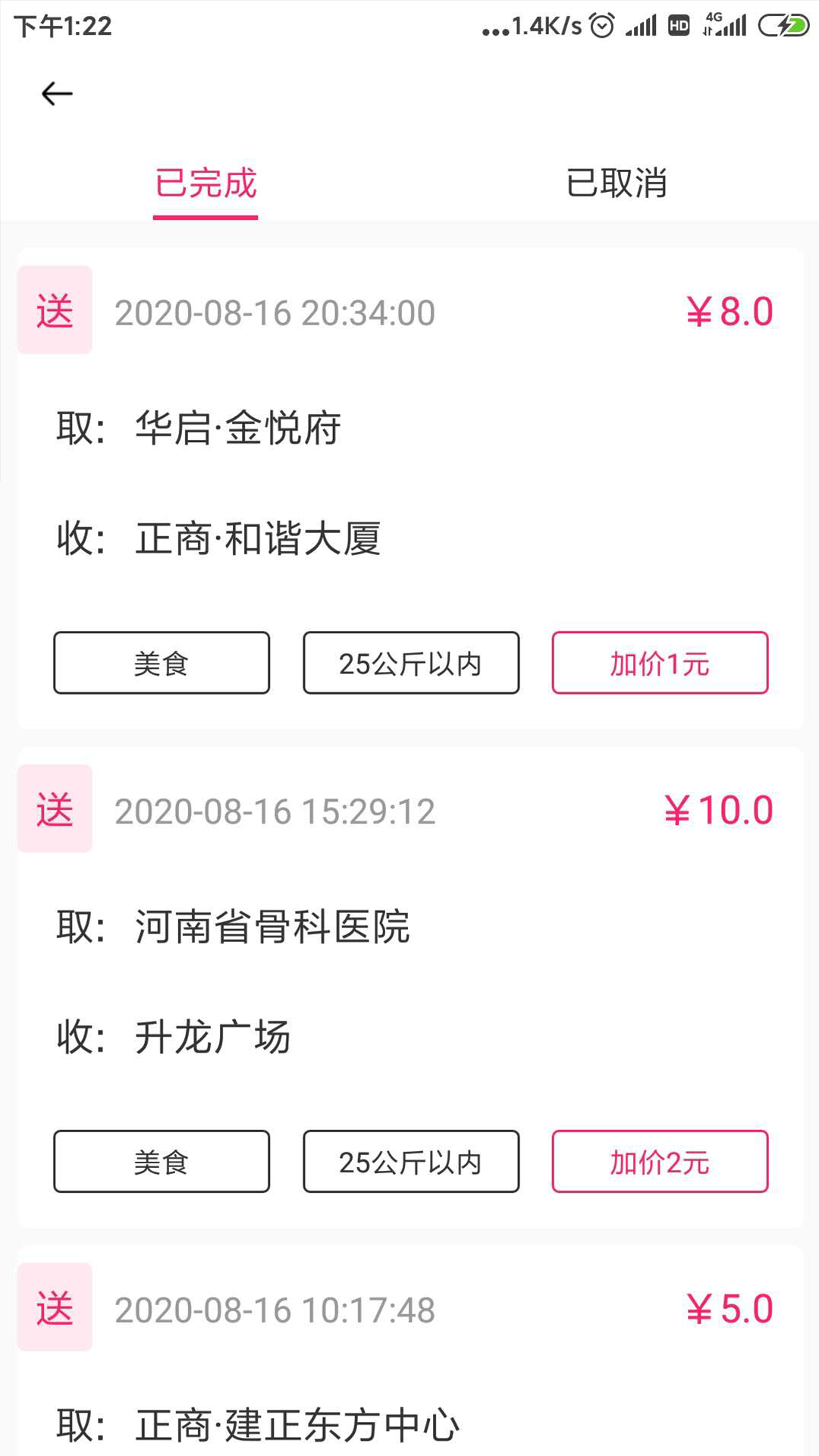Tap the charging battery icon

click(783, 25)
